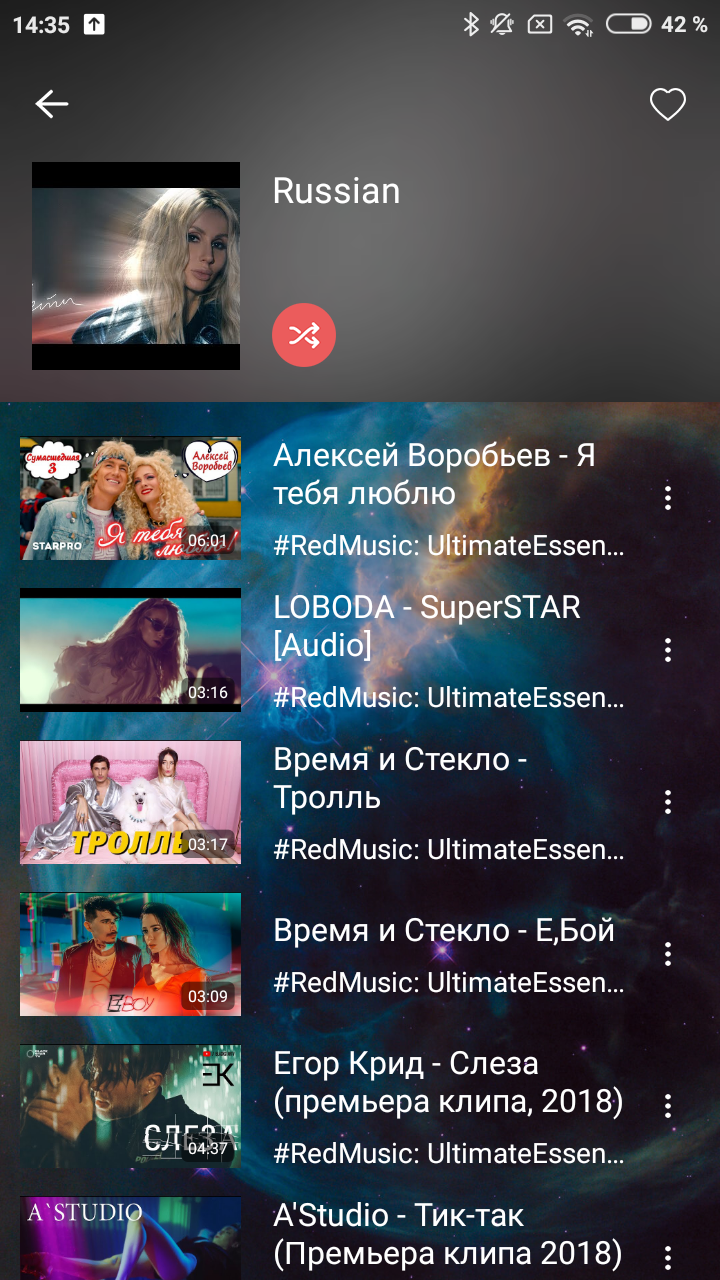Open options for A'Studio - Тик-так

(668, 1257)
